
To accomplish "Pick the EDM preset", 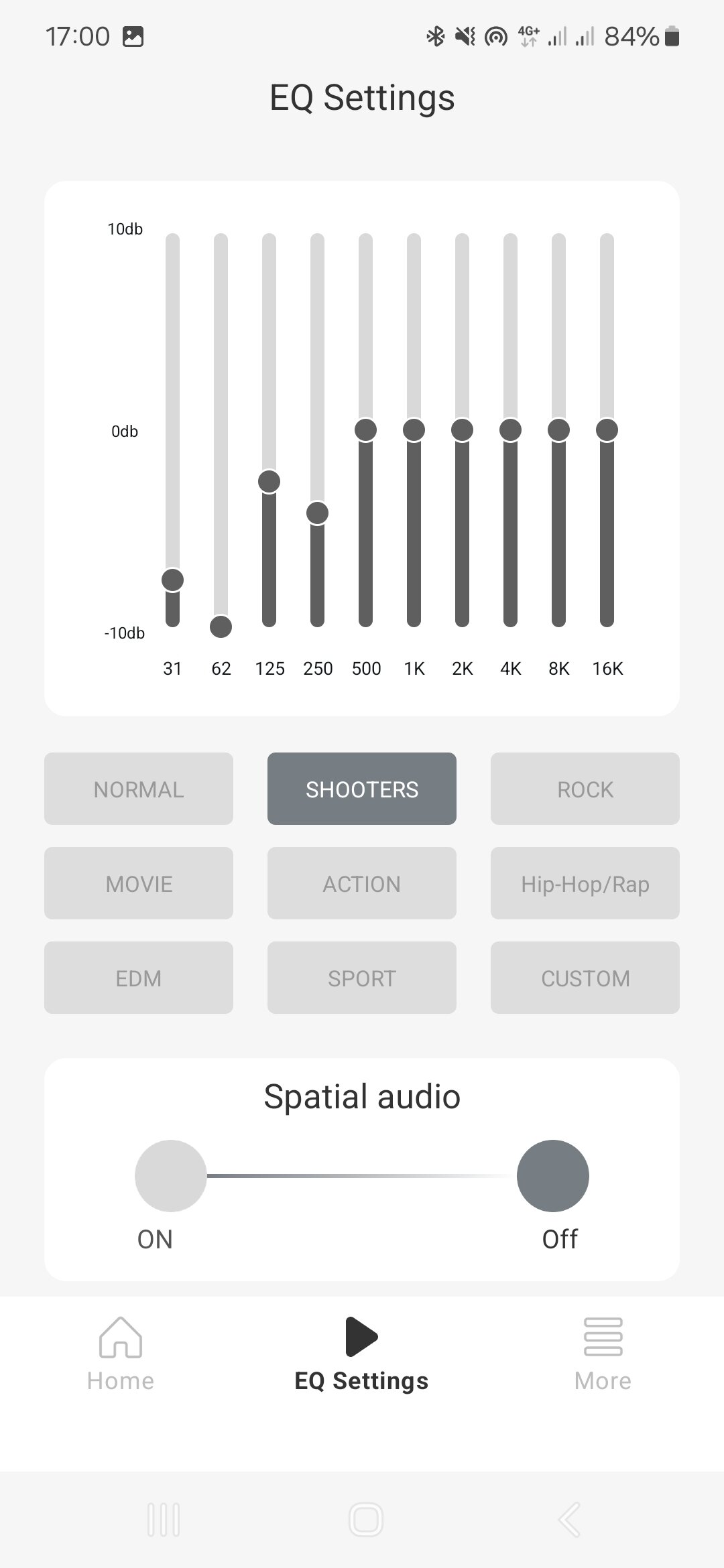I will (x=139, y=978).
